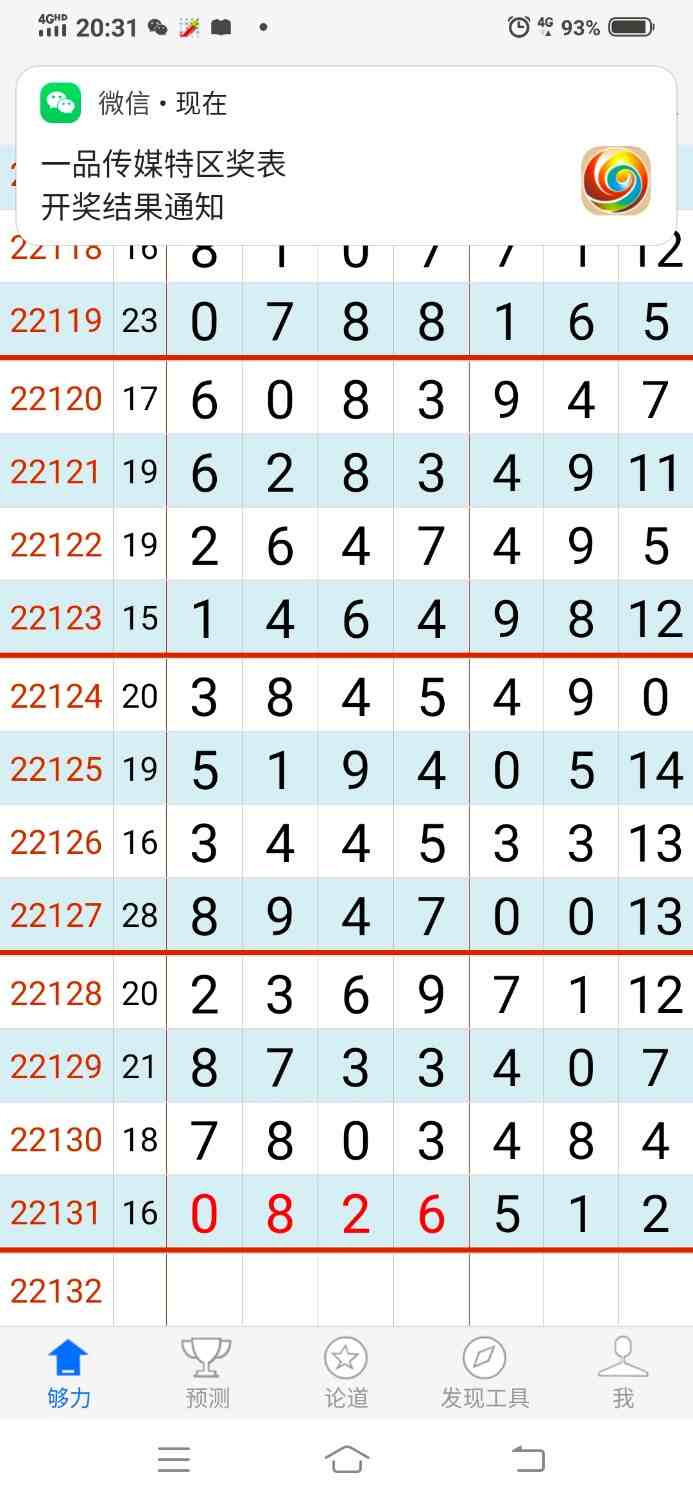Open recent apps from navigation bar

pyautogui.click(x=174, y=1460)
